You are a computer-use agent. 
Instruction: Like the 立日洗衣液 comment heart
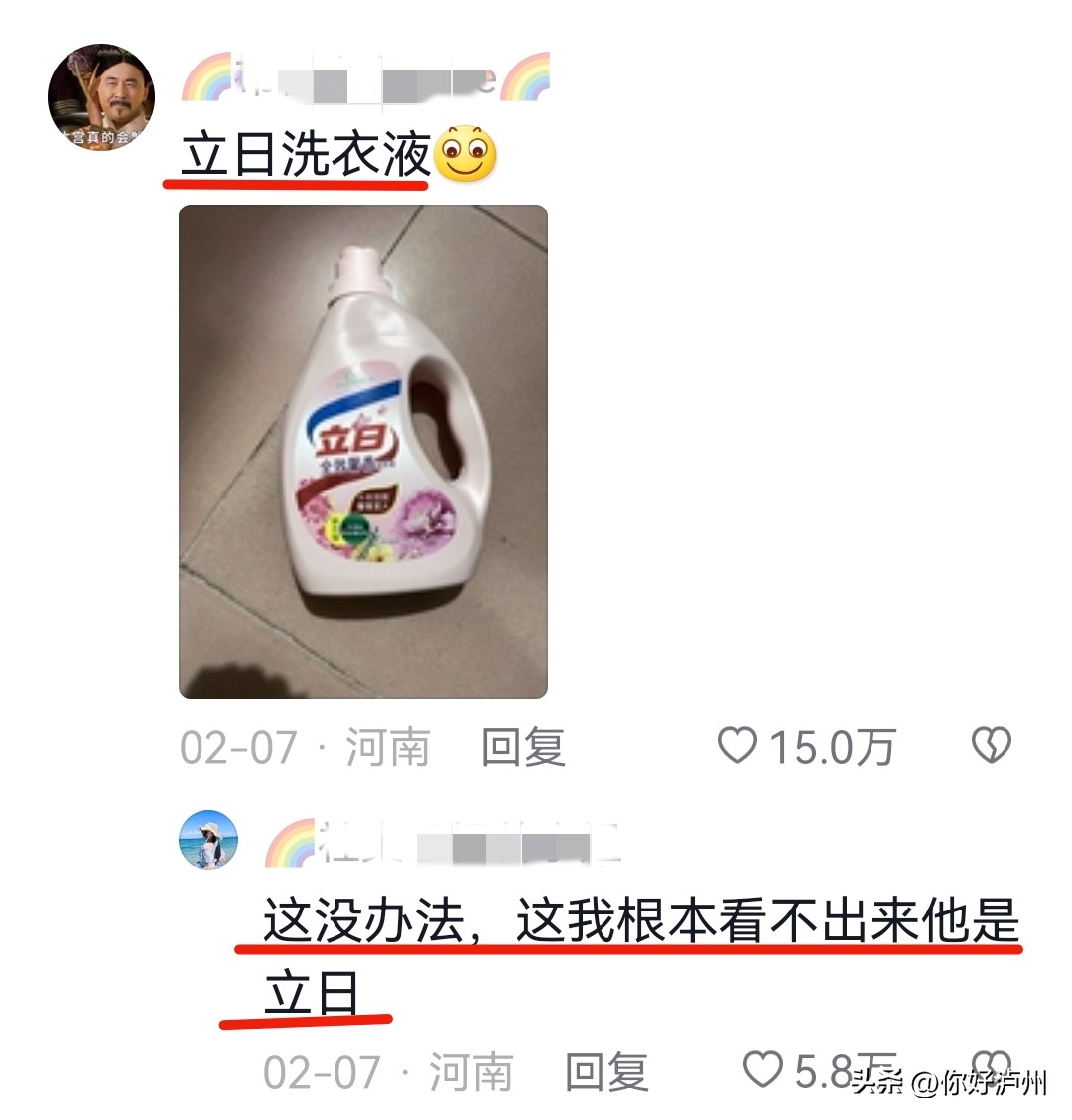737,745
